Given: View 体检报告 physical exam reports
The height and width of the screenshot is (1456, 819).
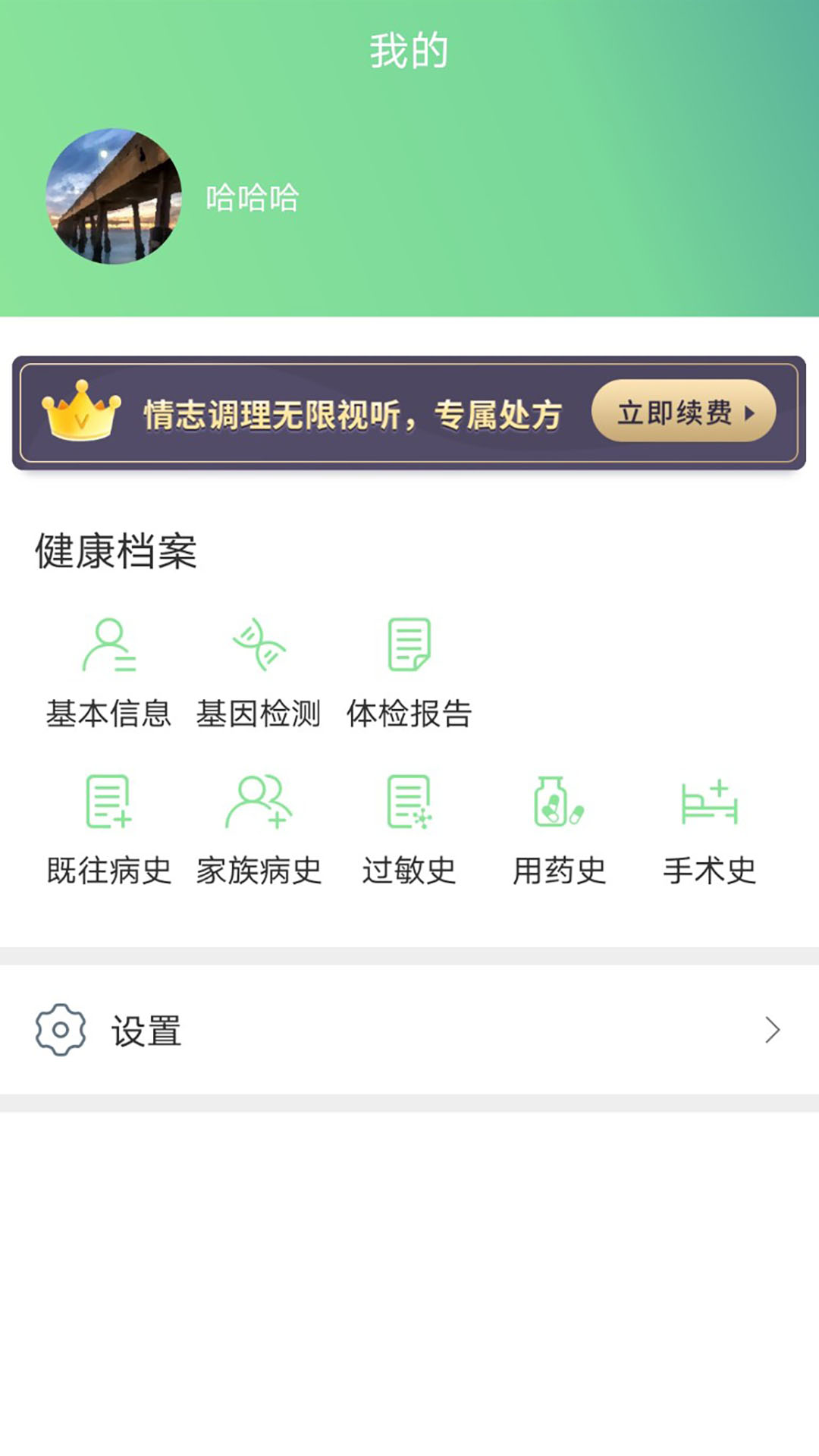Looking at the screenshot, I should [x=409, y=671].
